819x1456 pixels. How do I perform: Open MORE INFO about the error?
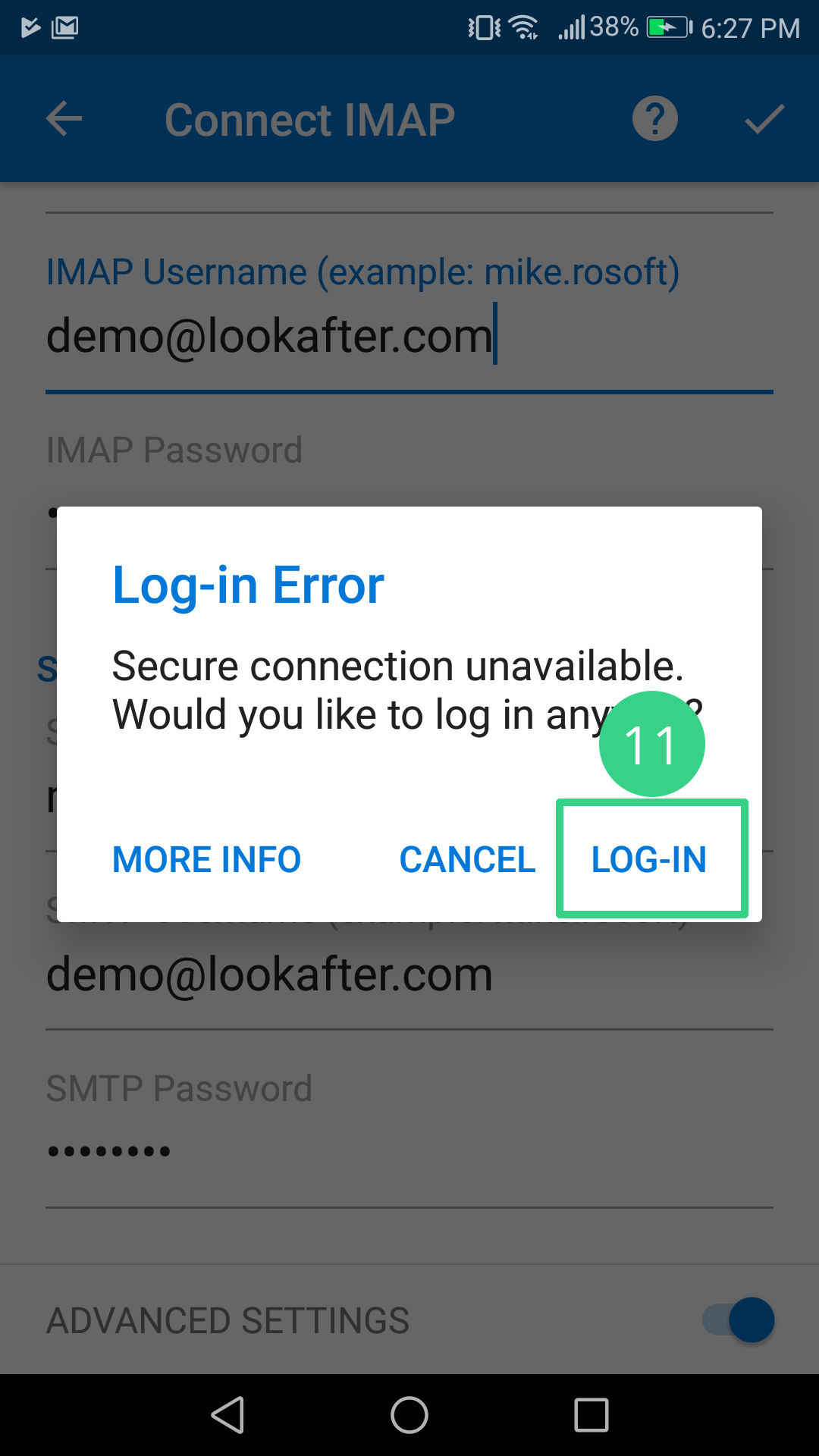click(x=206, y=859)
